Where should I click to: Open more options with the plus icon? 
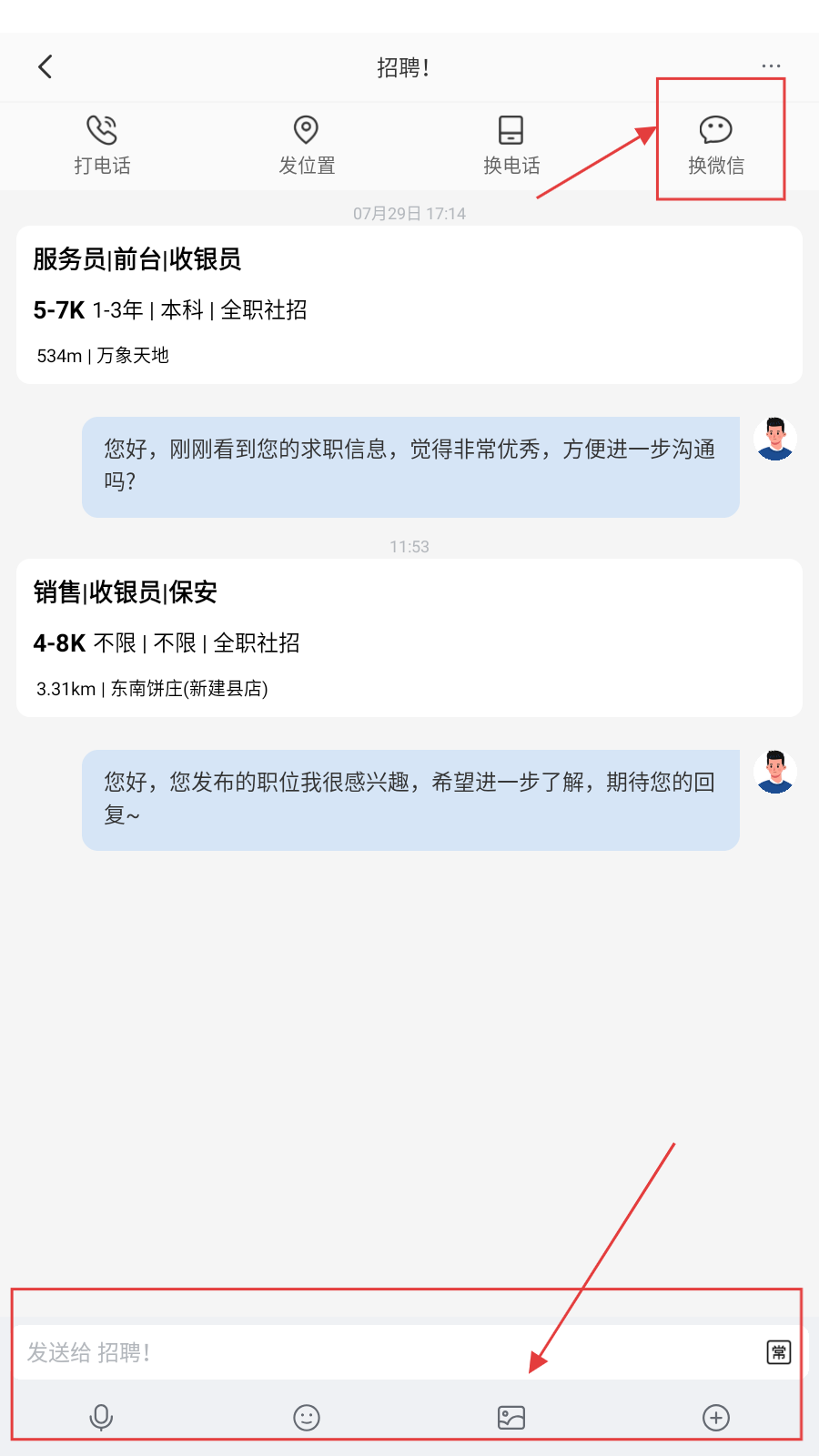pyautogui.click(x=716, y=1417)
